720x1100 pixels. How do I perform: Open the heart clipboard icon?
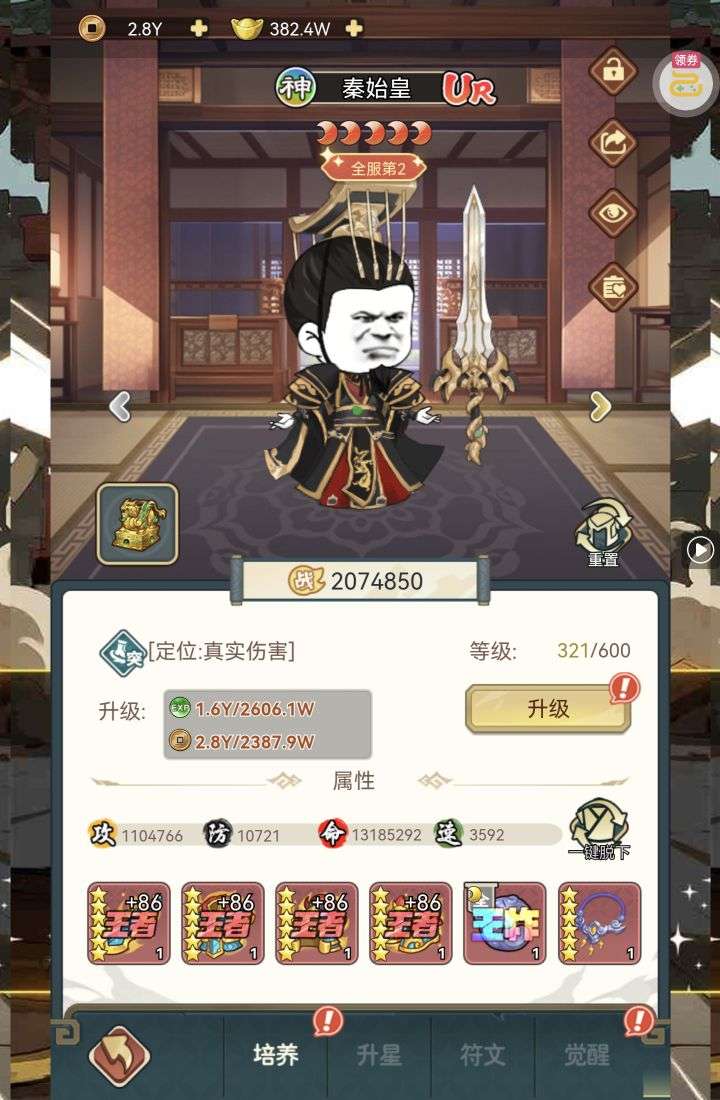coord(612,287)
